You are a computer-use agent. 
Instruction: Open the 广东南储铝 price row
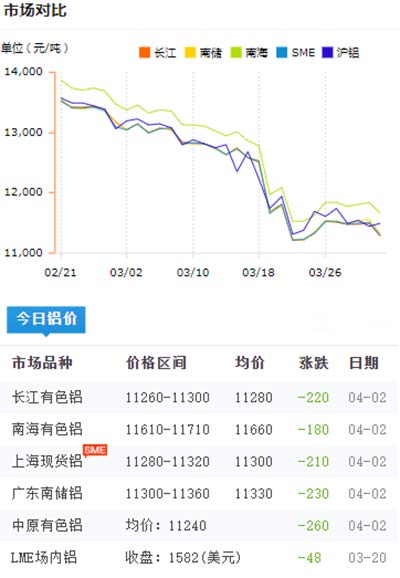pyautogui.click(x=199, y=494)
